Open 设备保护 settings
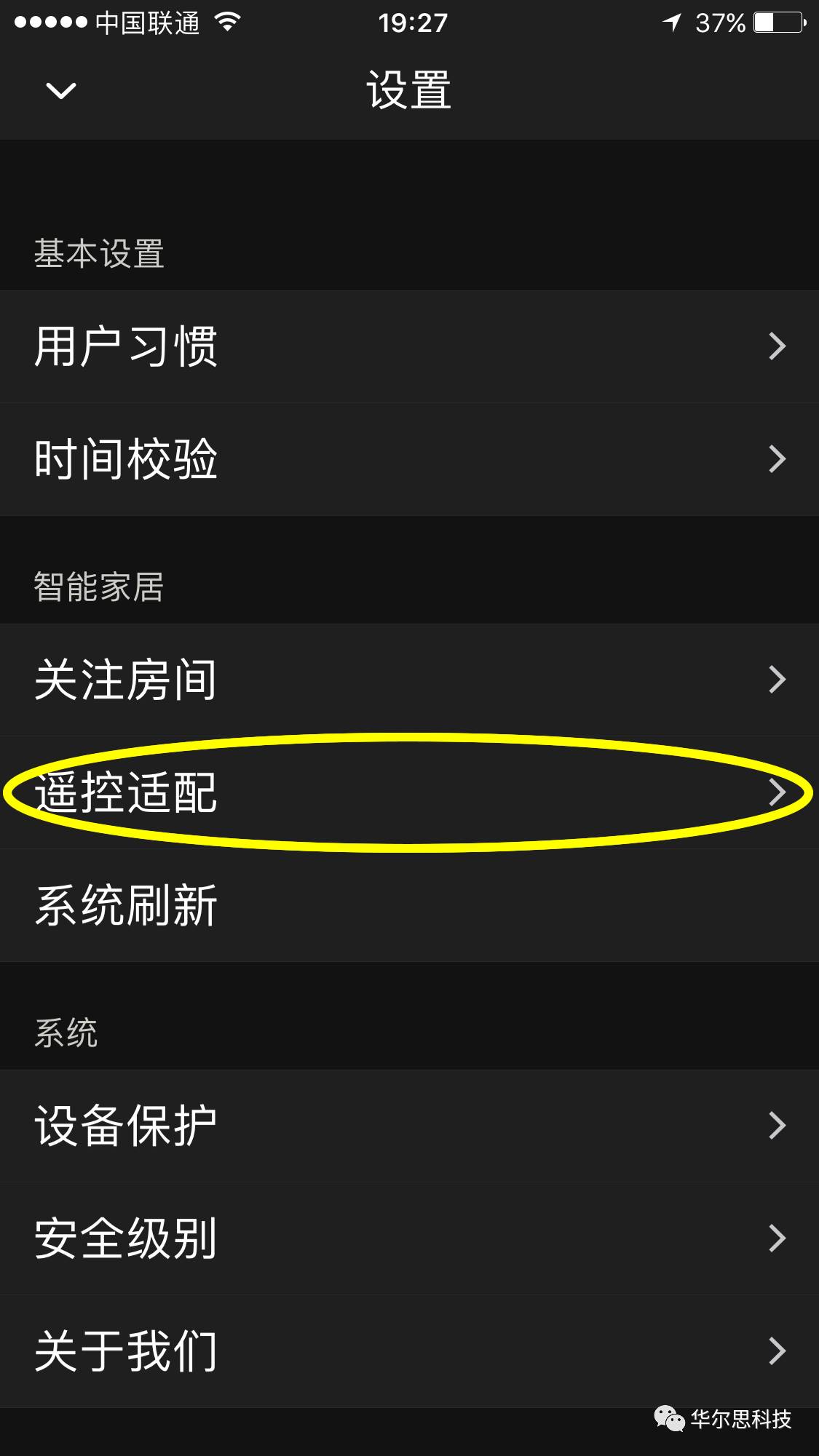Screen dimensions: 819x1456 409,1125
